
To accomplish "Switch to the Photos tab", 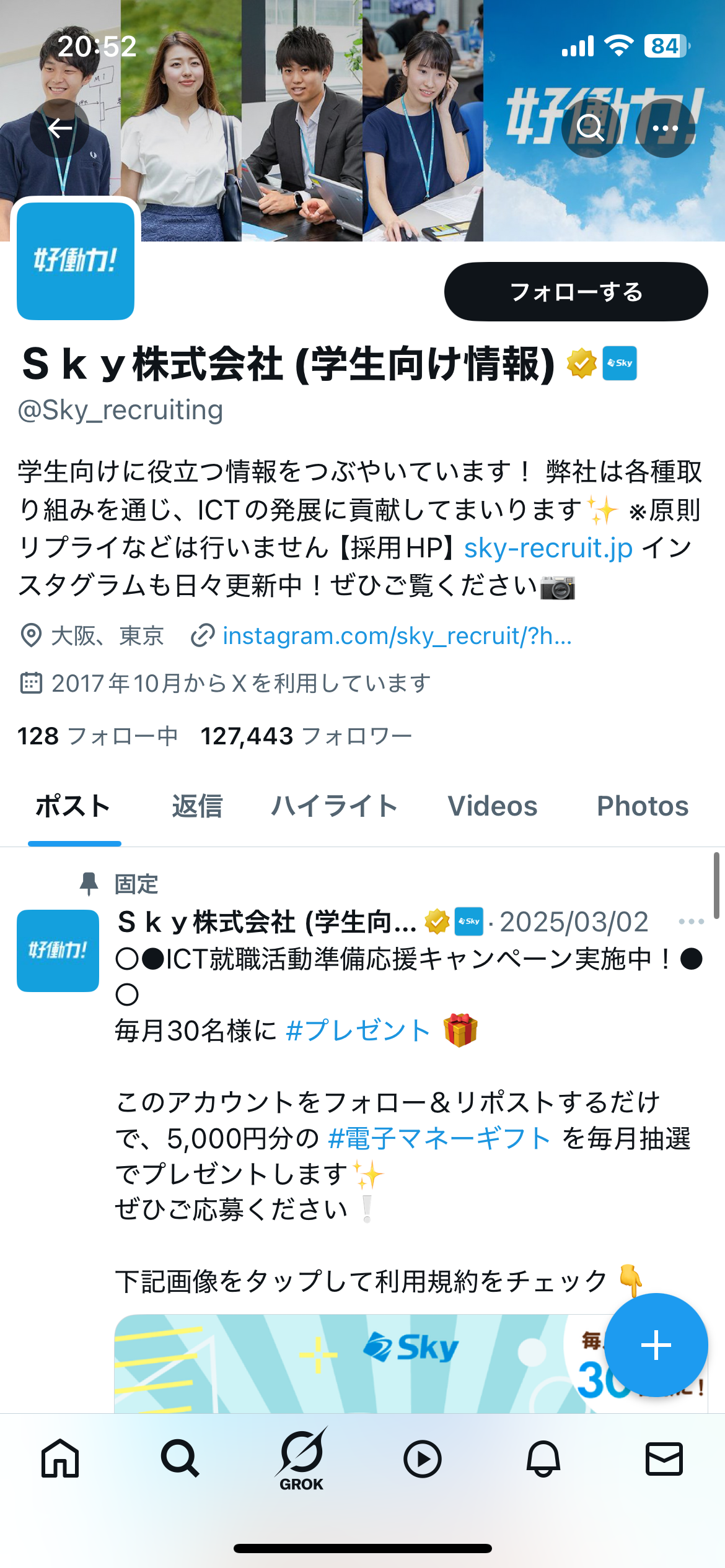I will coord(643,806).
